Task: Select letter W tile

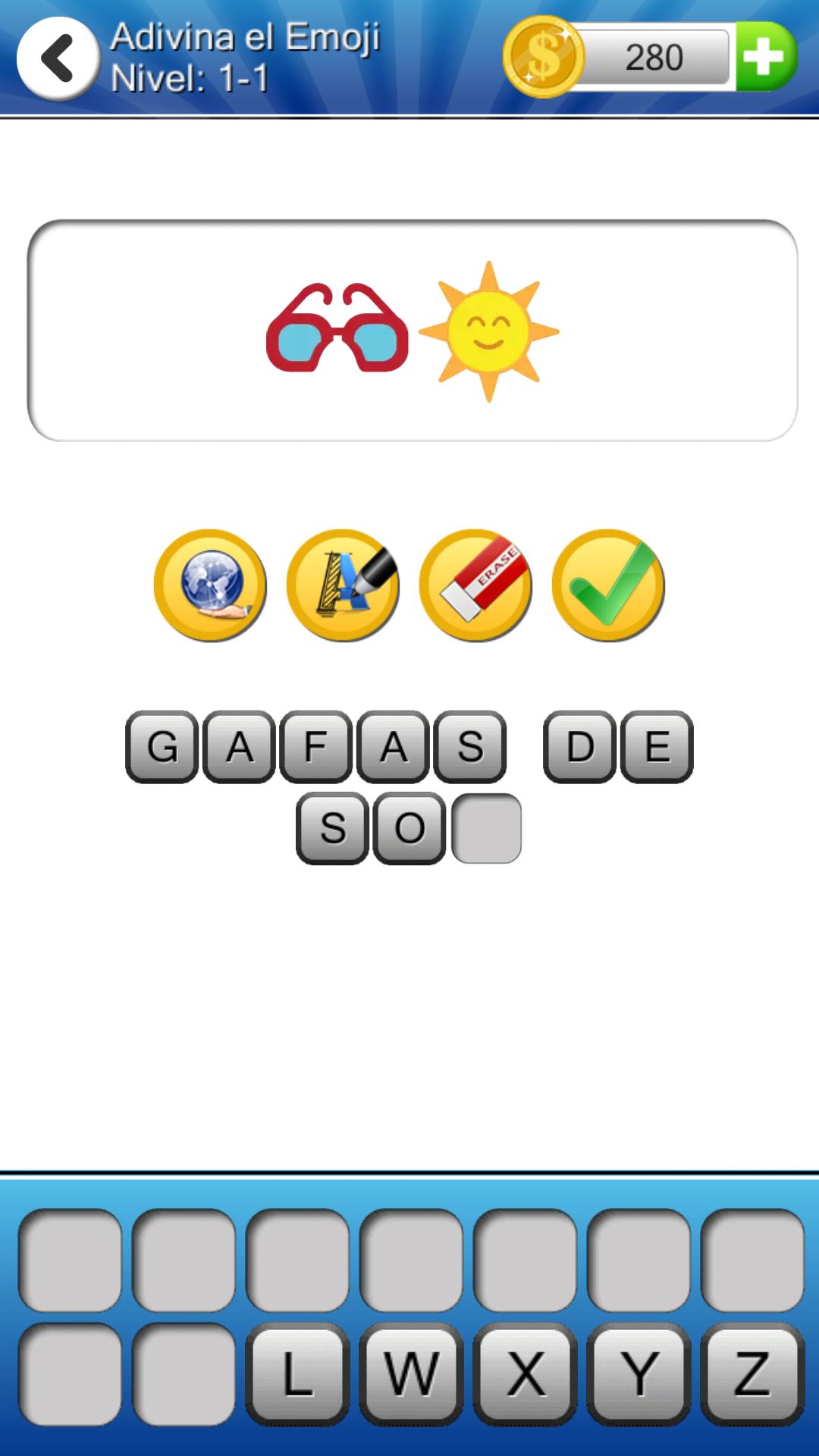Action: pos(411,1374)
